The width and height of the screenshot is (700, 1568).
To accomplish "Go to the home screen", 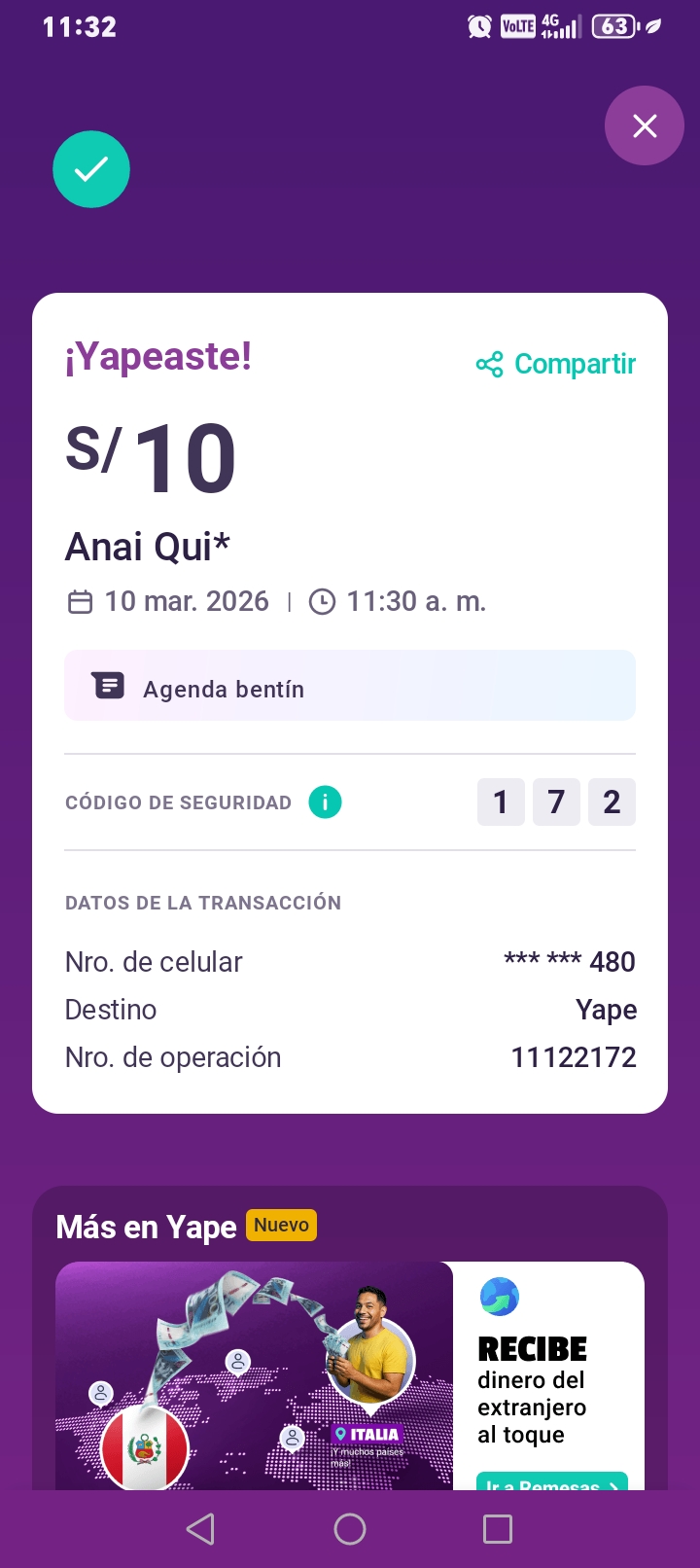I will point(350,1529).
